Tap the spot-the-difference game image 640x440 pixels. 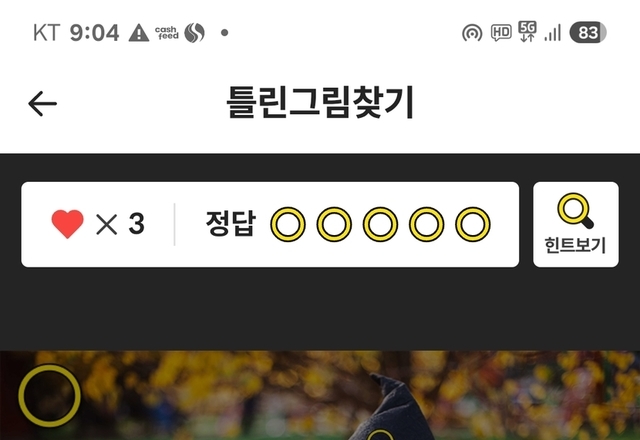pyautogui.click(x=320, y=397)
